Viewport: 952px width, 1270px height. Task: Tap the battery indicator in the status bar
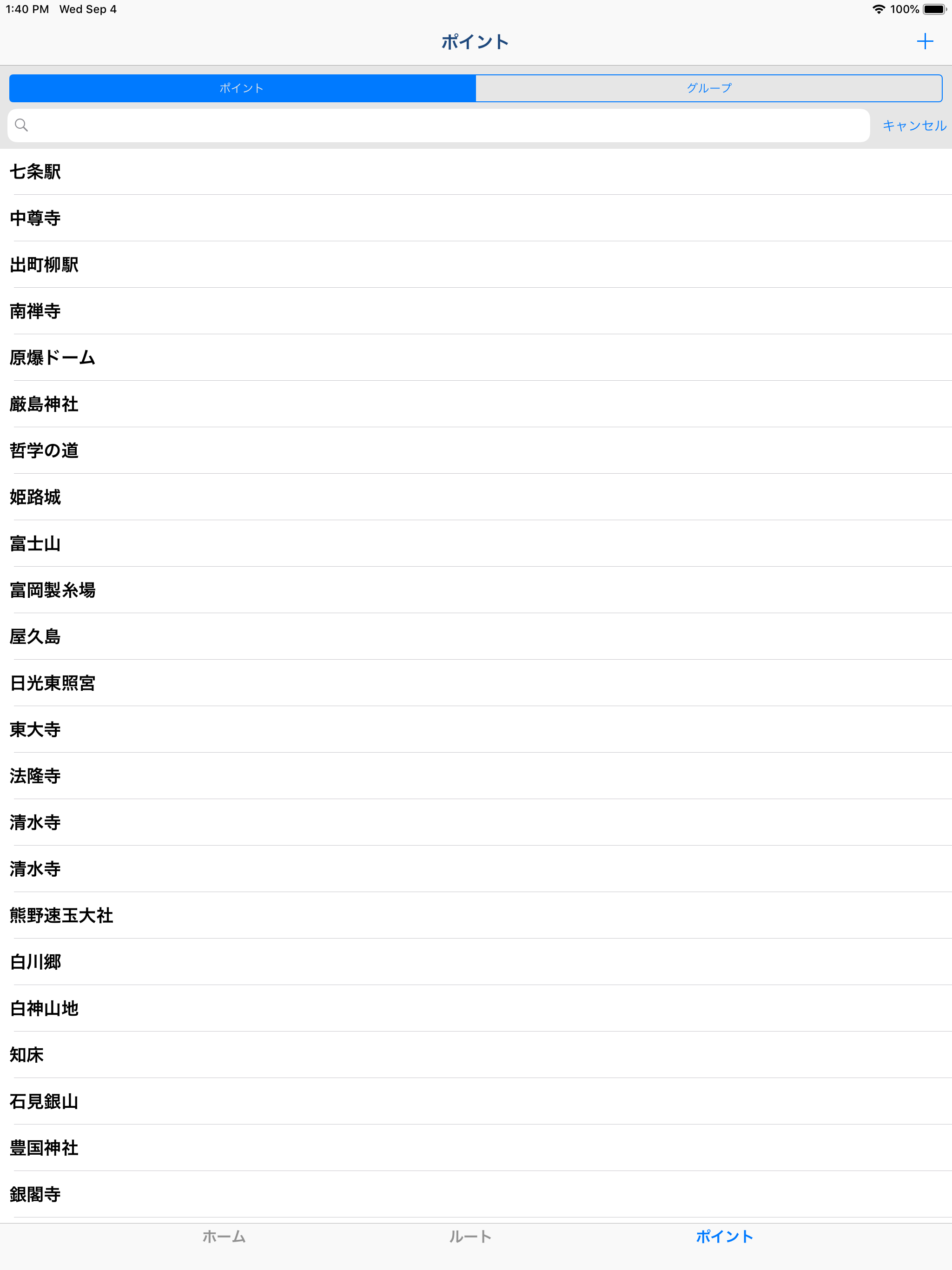[936, 9]
